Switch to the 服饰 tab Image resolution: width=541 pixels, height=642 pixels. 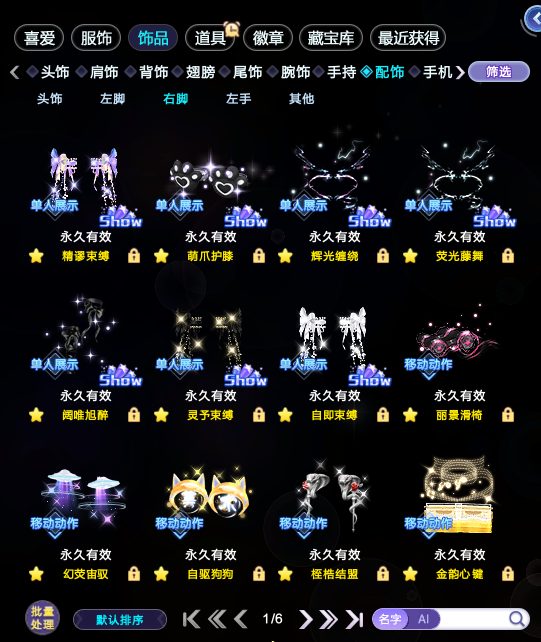[96, 38]
